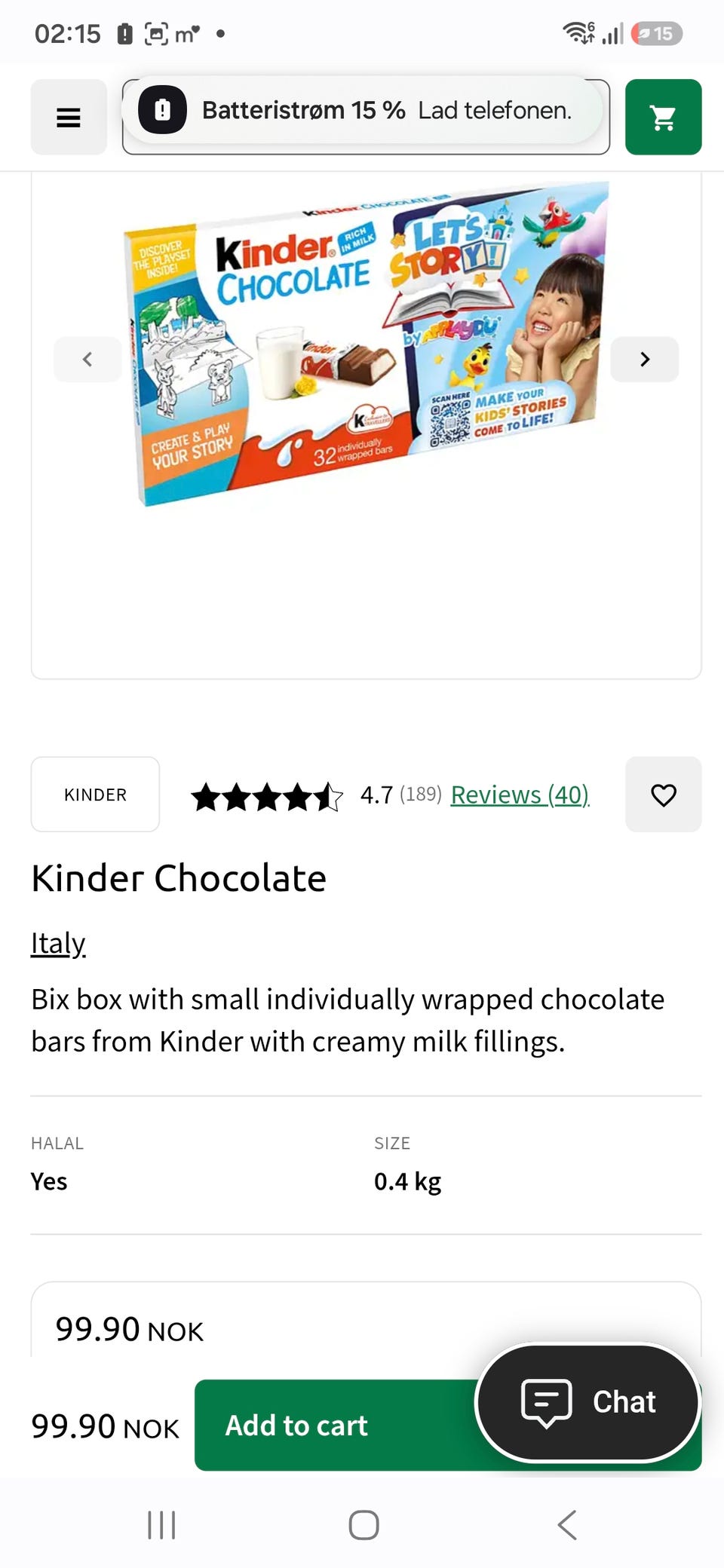This screenshot has height=1568, width=724.
Task: Open the hamburger menu
Action: pyautogui.click(x=69, y=117)
